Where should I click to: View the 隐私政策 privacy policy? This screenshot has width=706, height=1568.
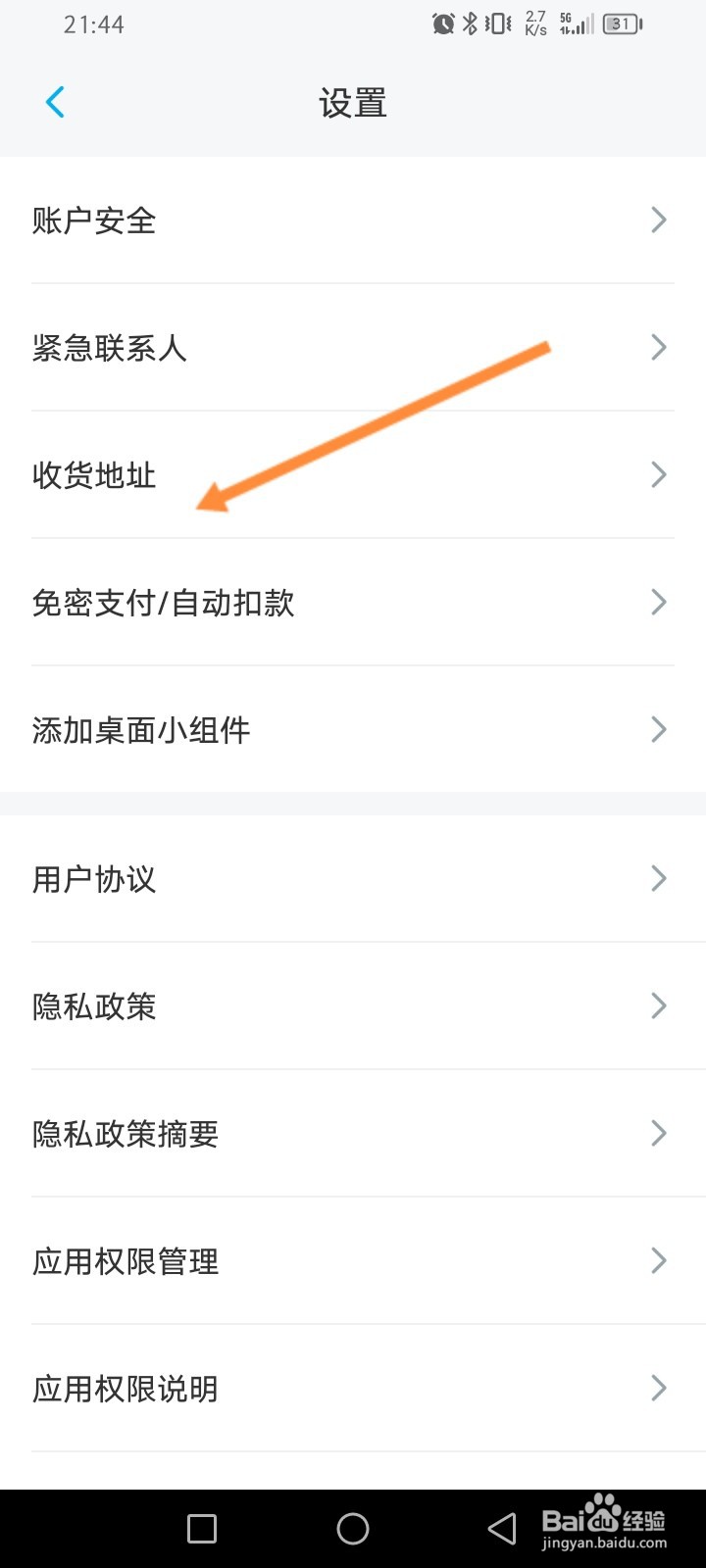[353, 1005]
